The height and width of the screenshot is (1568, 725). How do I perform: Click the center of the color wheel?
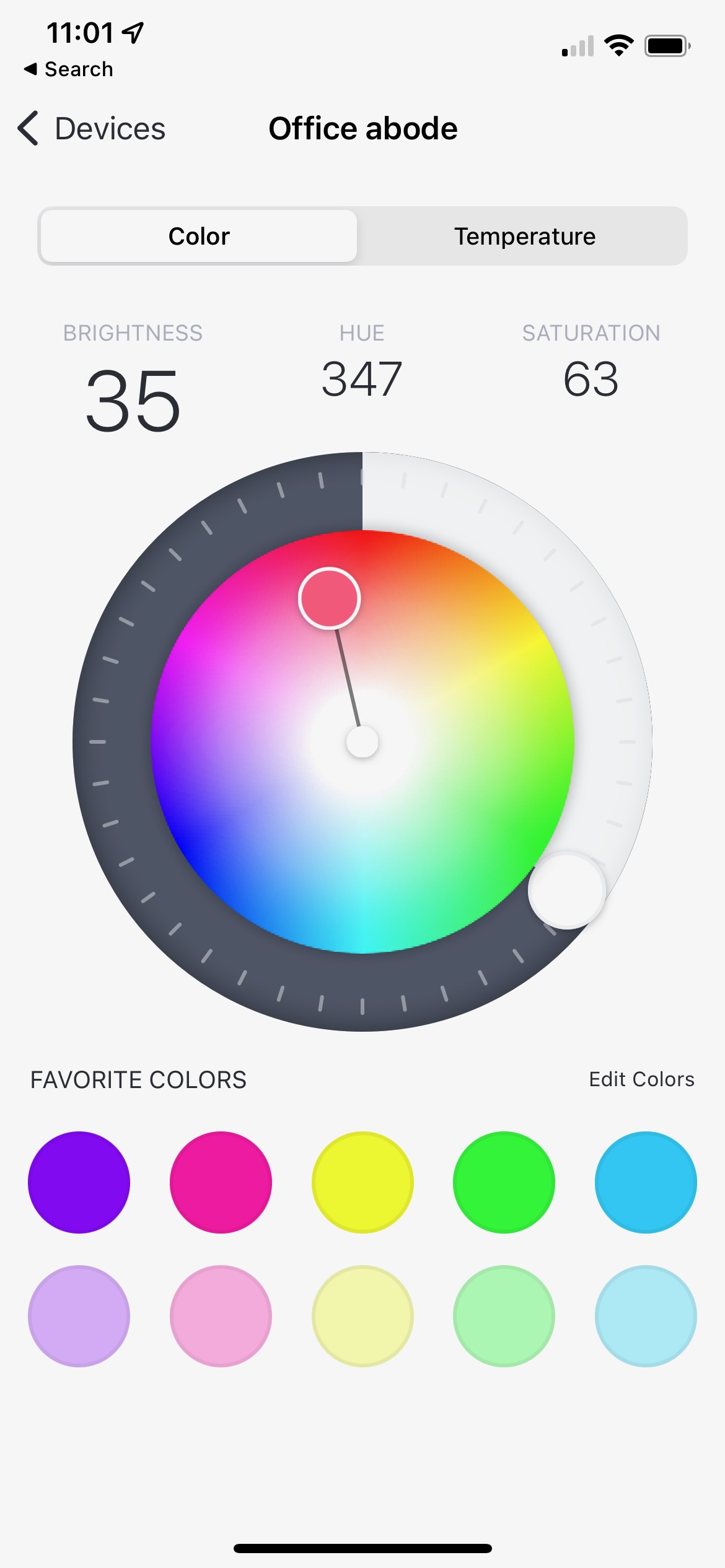pos(362,741)
